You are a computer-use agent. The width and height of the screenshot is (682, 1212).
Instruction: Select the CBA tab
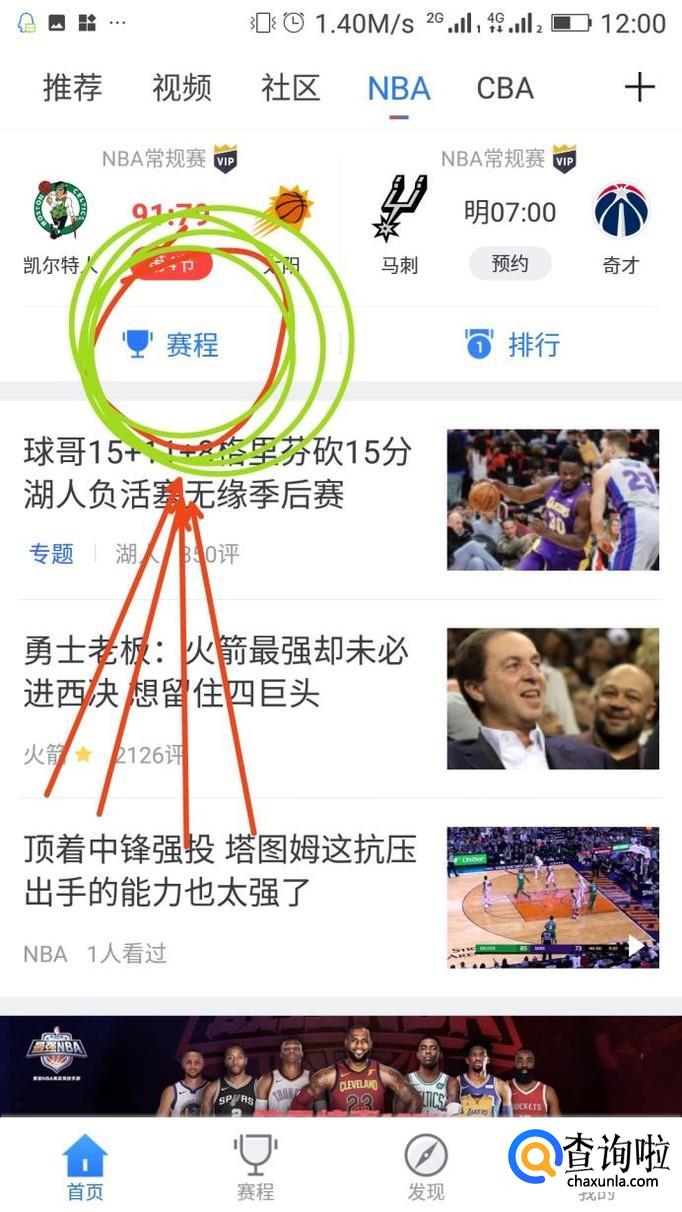pos(505,88)
